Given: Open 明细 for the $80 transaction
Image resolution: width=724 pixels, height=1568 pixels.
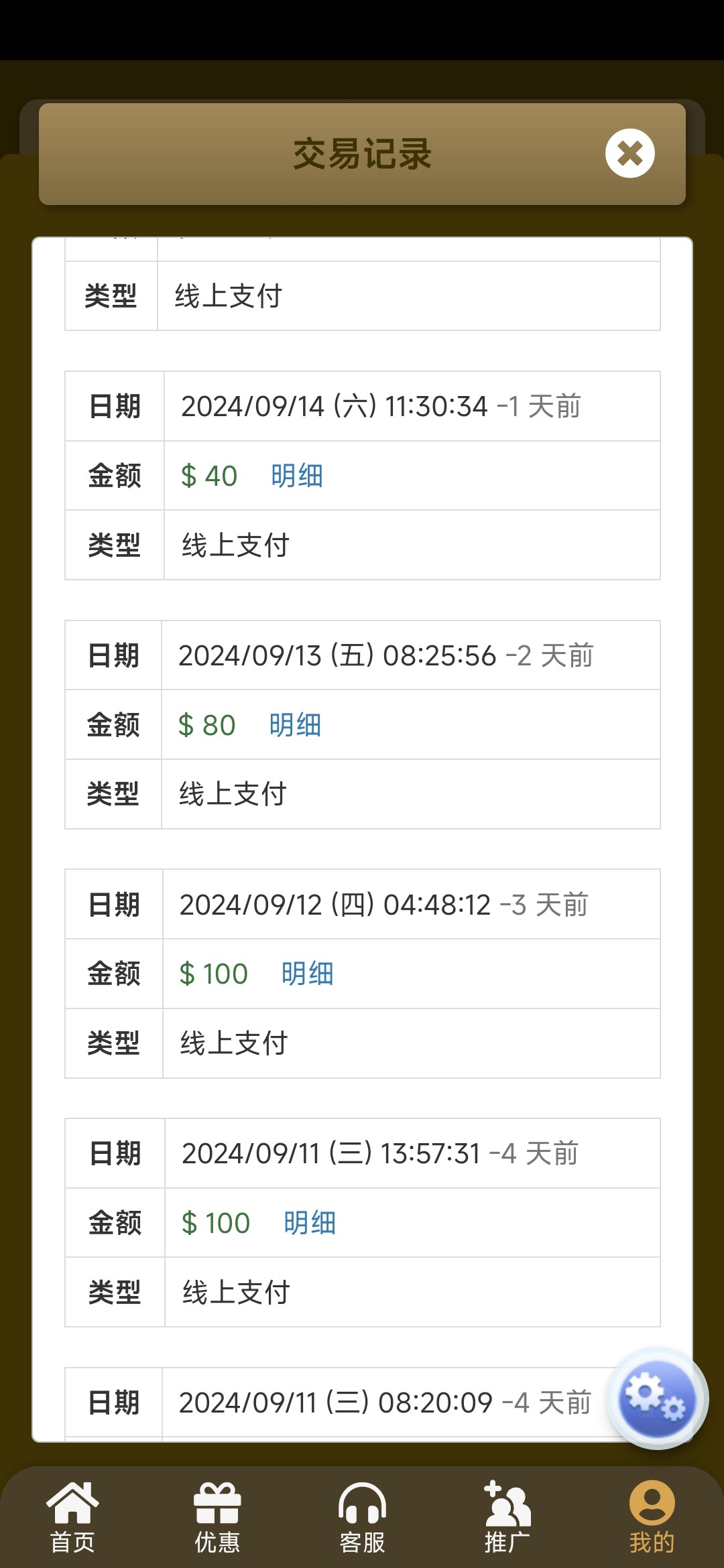Looking at the screenshot, I should 295,725.
